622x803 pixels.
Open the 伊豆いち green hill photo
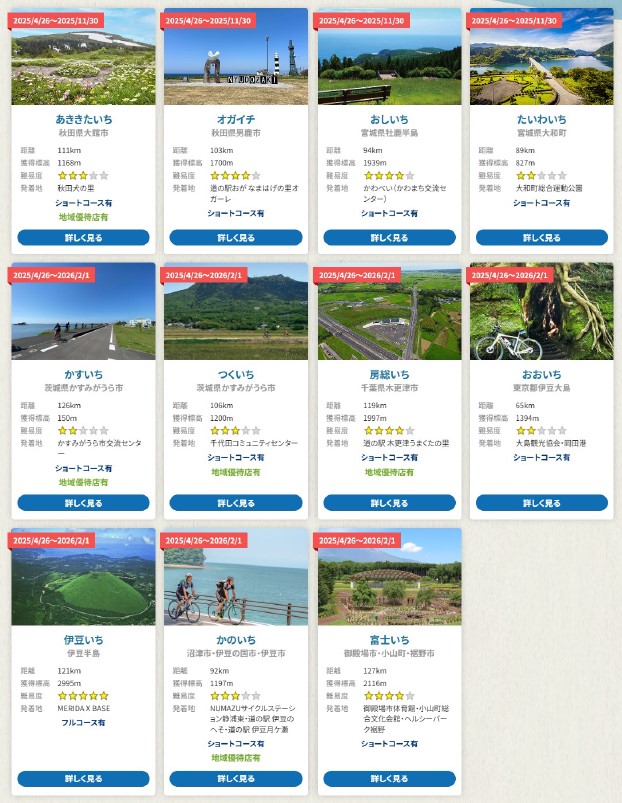coord(83,585)
